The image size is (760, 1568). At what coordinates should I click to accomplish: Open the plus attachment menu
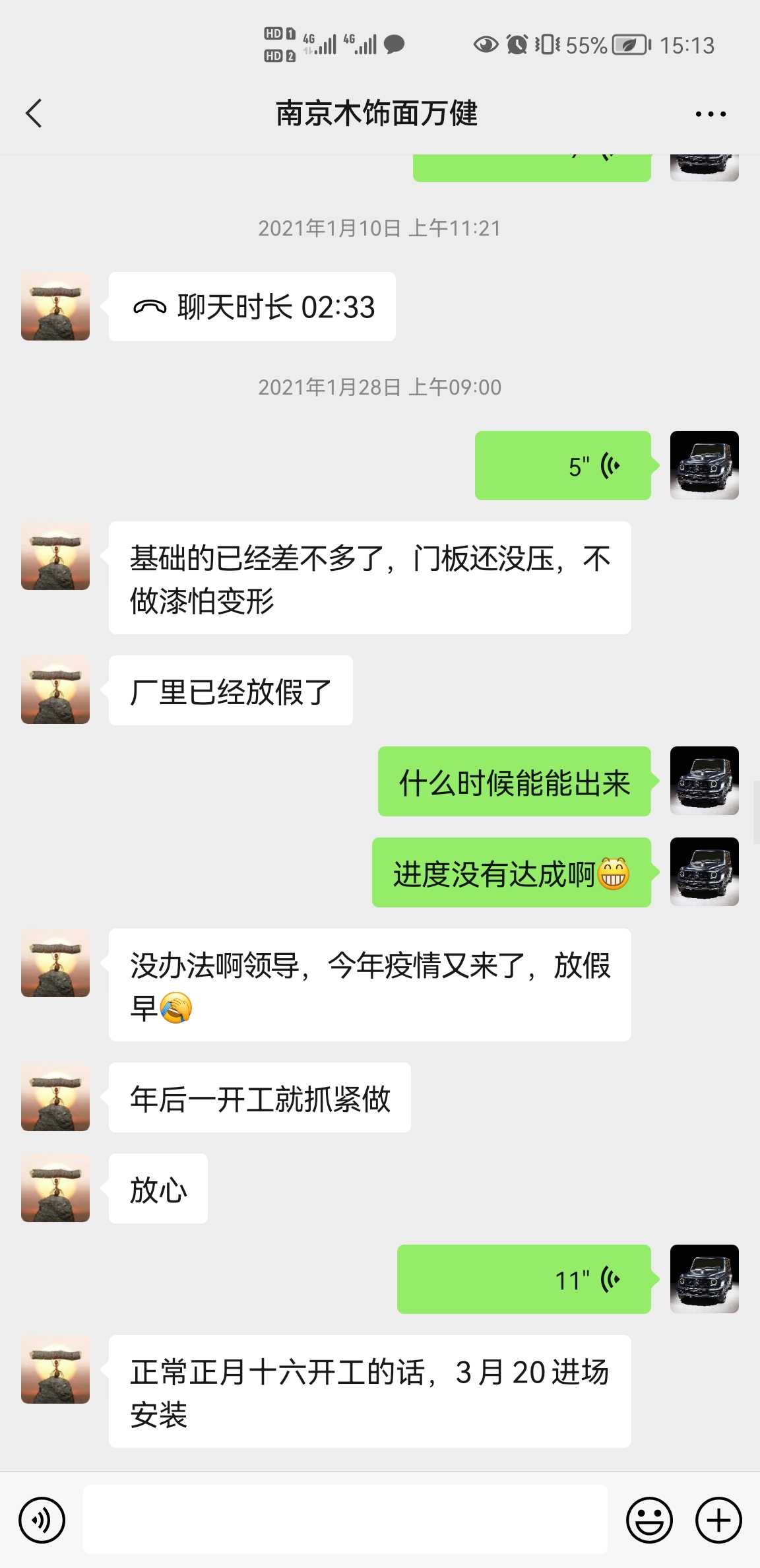pyautogui.click(x=718, y=1520)
